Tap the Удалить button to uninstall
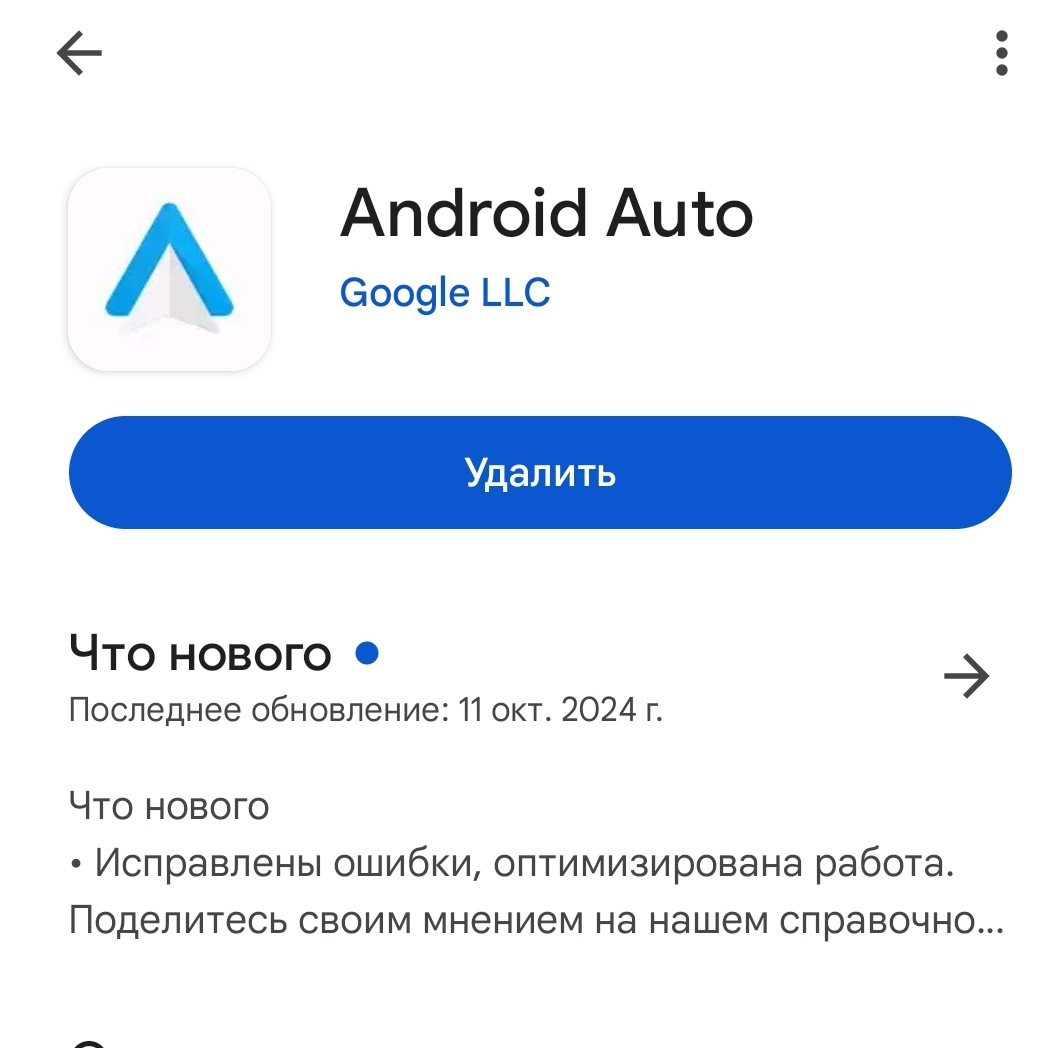This screenshot has height=1048, width=1046. (540, 472)
